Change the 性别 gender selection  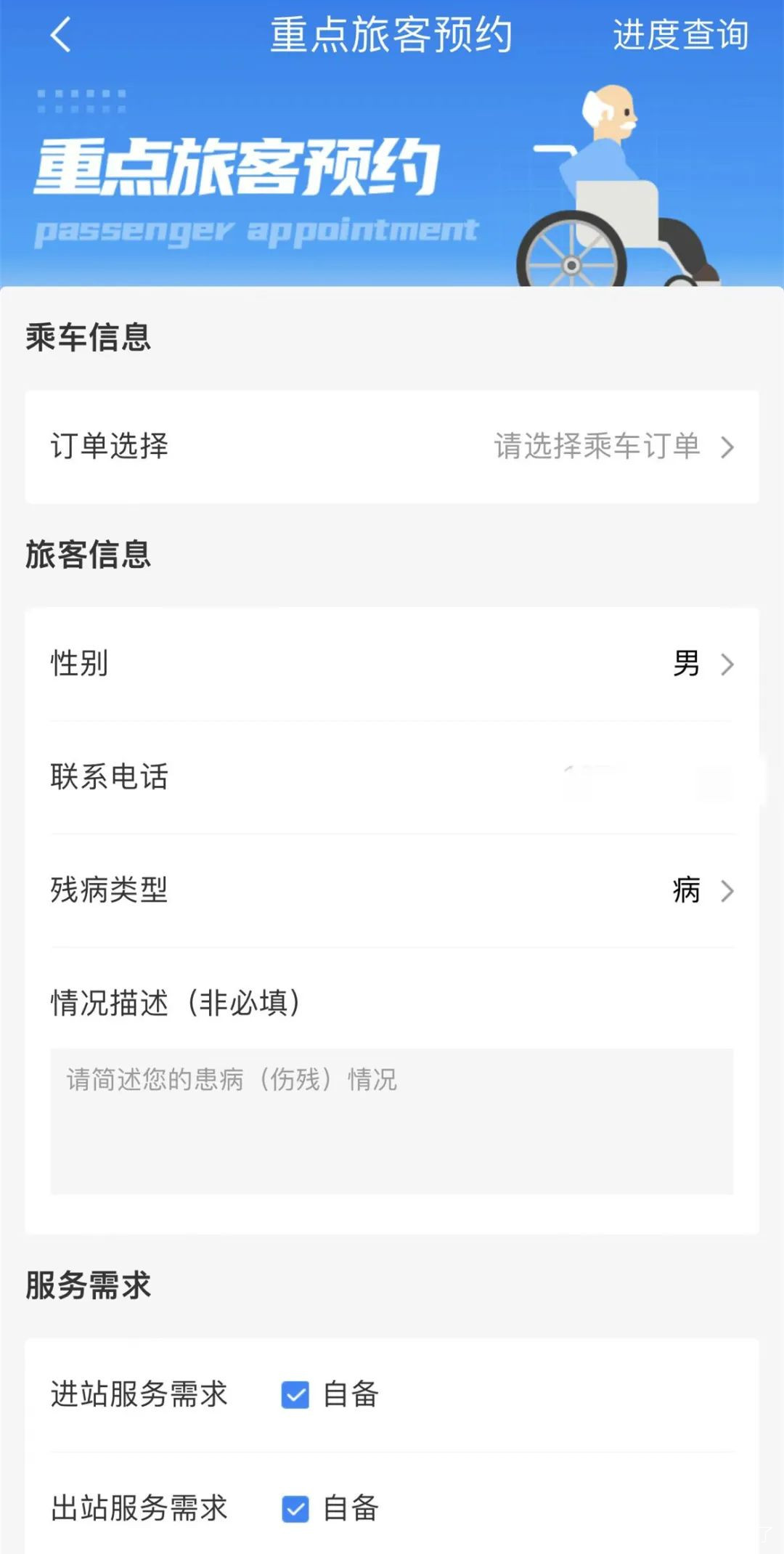coord(701,664)
